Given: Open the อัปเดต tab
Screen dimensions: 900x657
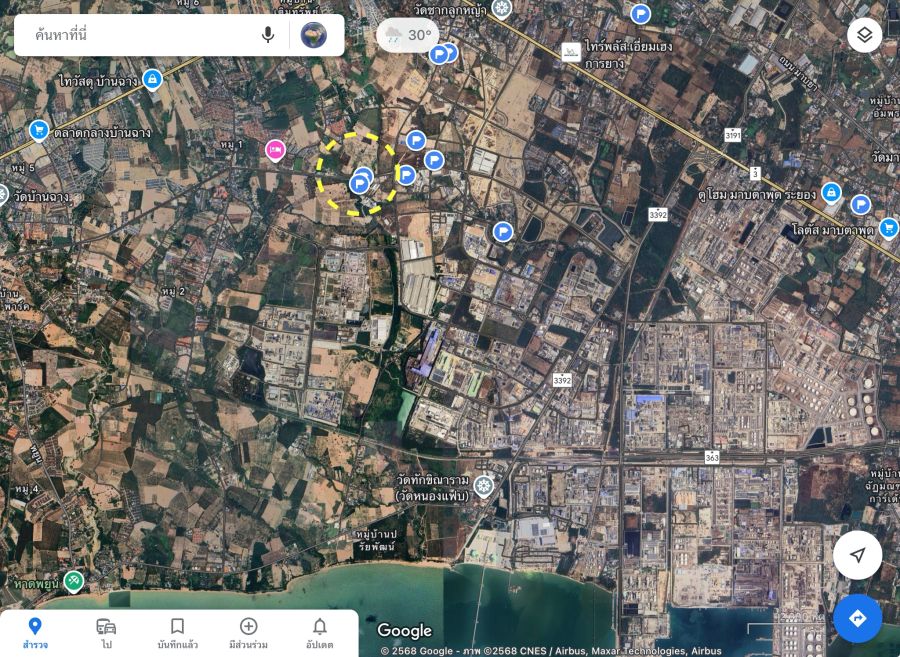Looking at the screenshot, I should click(319, 633).
